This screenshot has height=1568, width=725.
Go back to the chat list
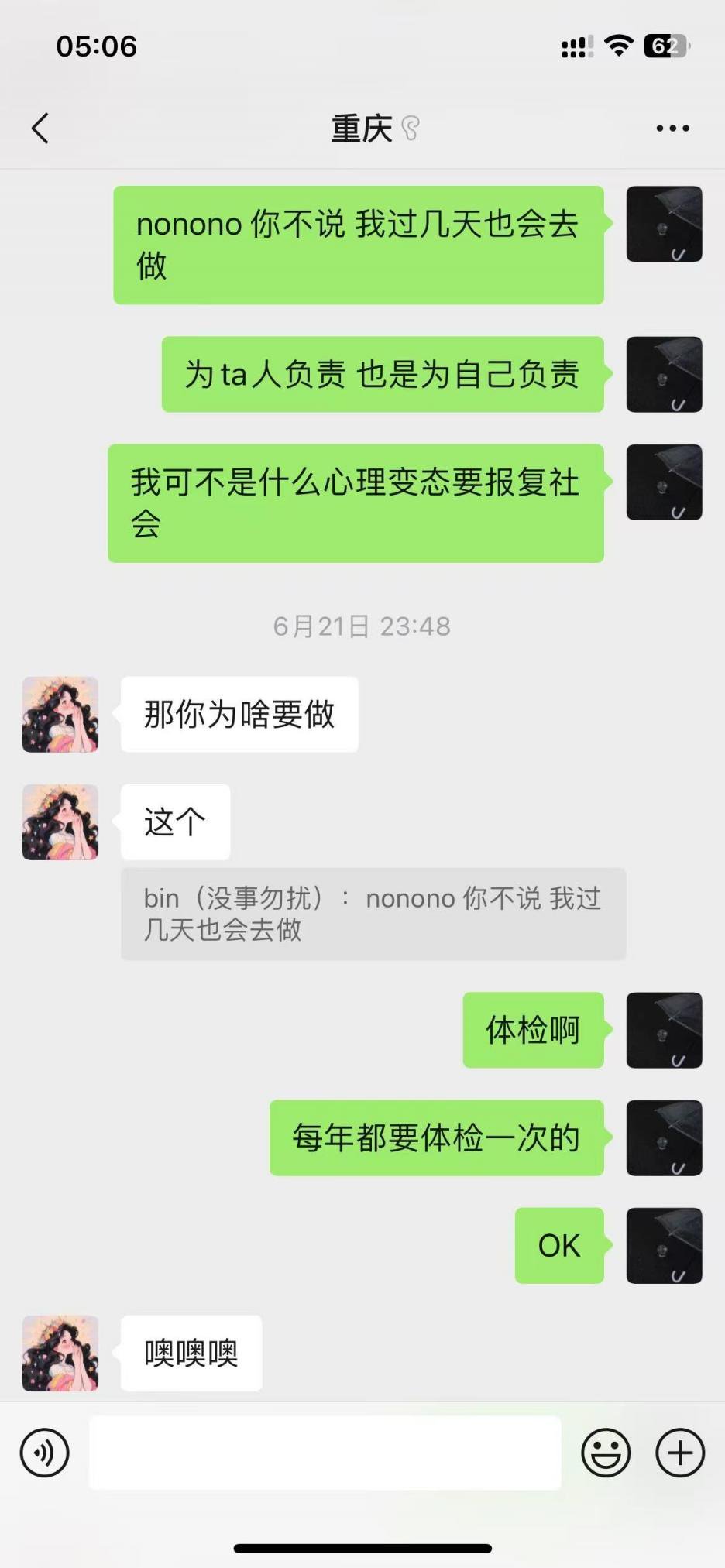point(40,129)
